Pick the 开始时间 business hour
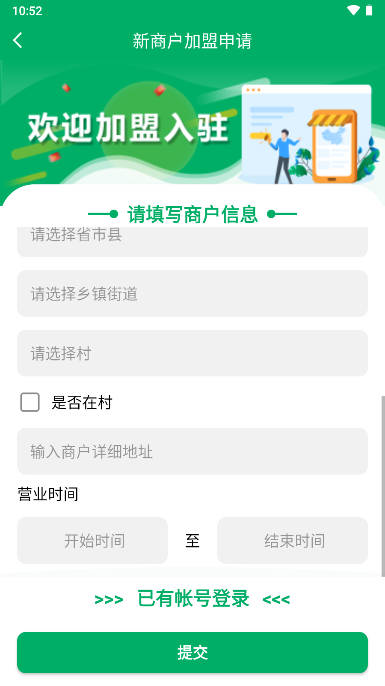Image resolution: width=385 pixels, height=686 pixels. pyautogui.click(x=93, y=541)
